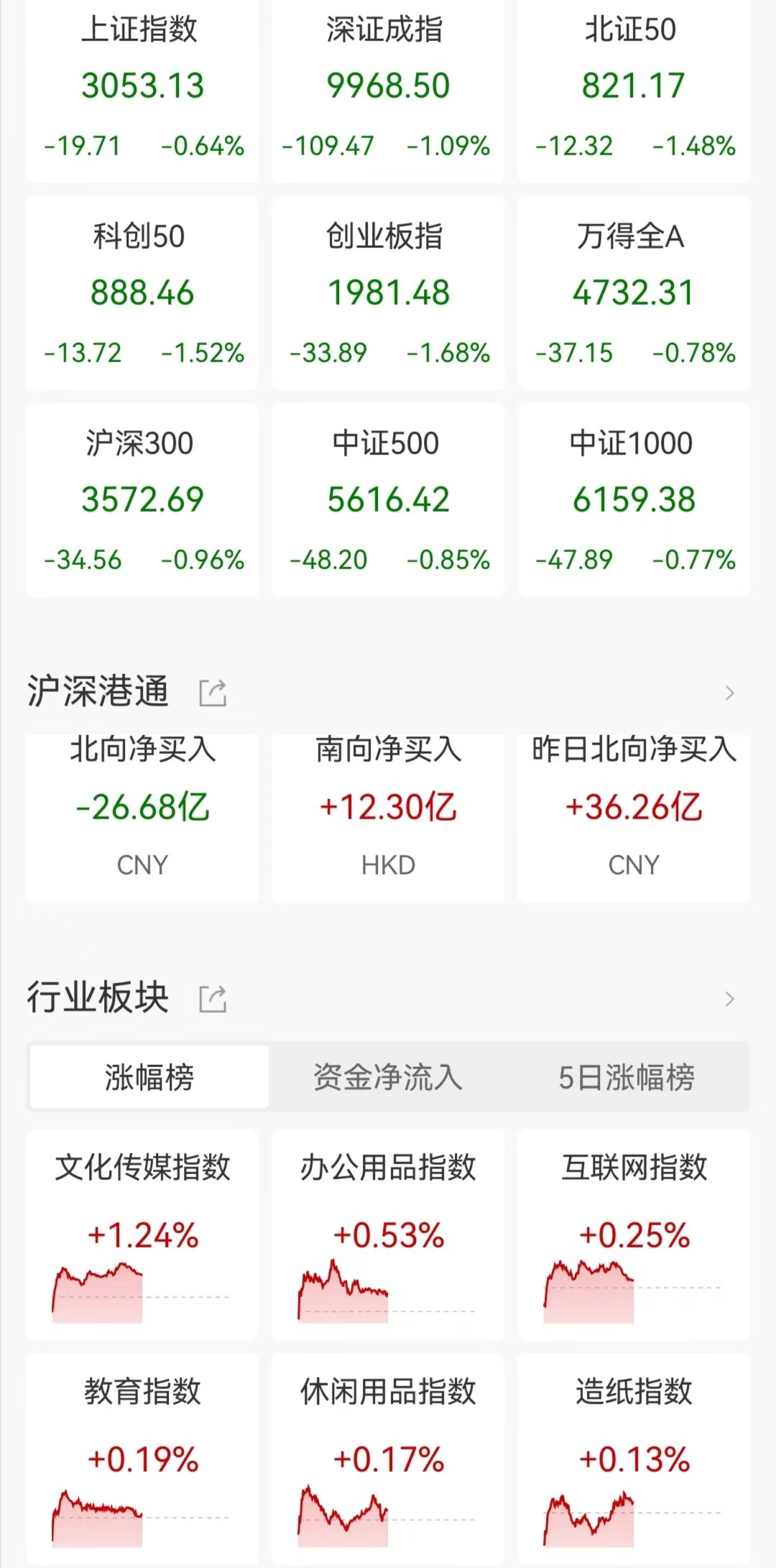Open the 南向净买入 card
Viewport: 776px width, 1568px height.
click(x=388, y=818)
